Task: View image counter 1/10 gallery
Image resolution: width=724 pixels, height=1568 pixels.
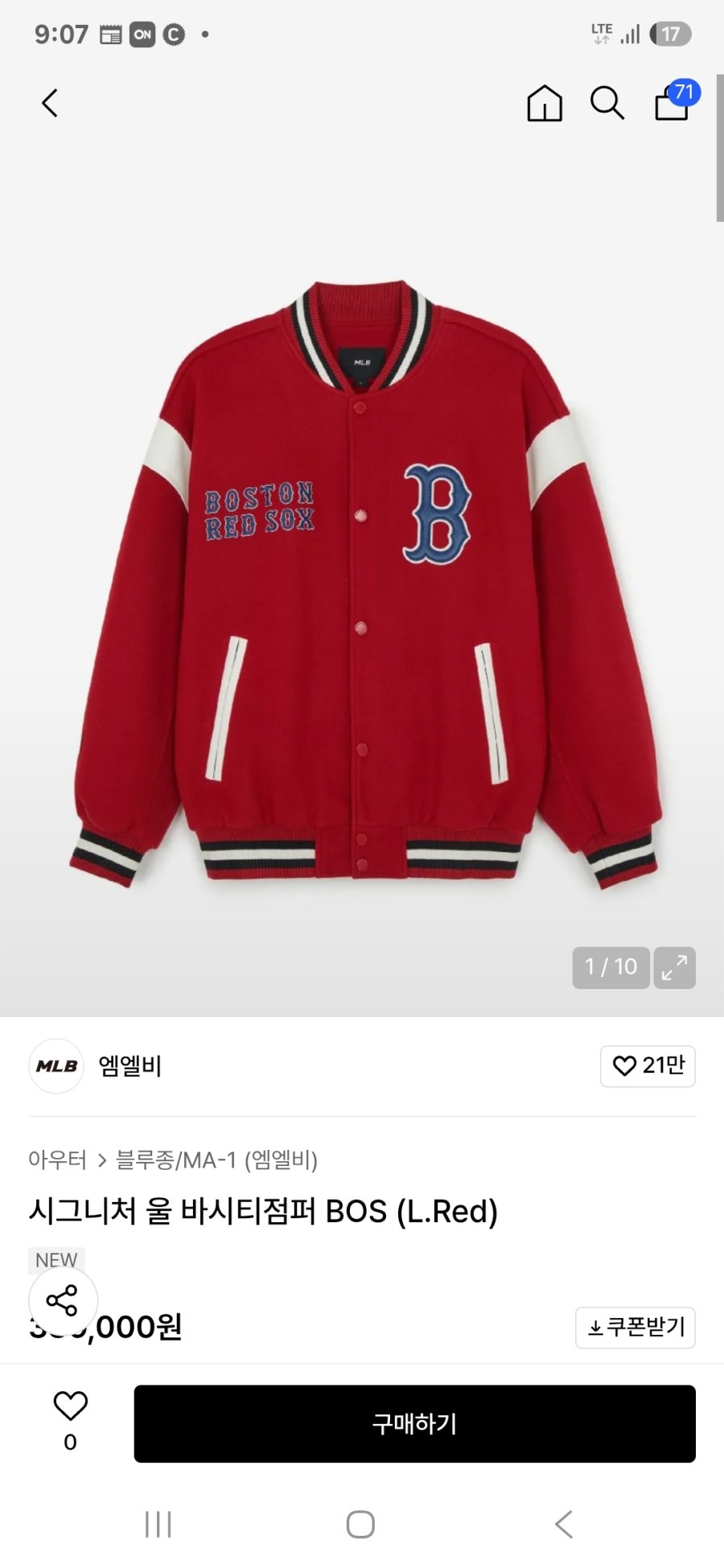Action: click(x=610, y=967)
